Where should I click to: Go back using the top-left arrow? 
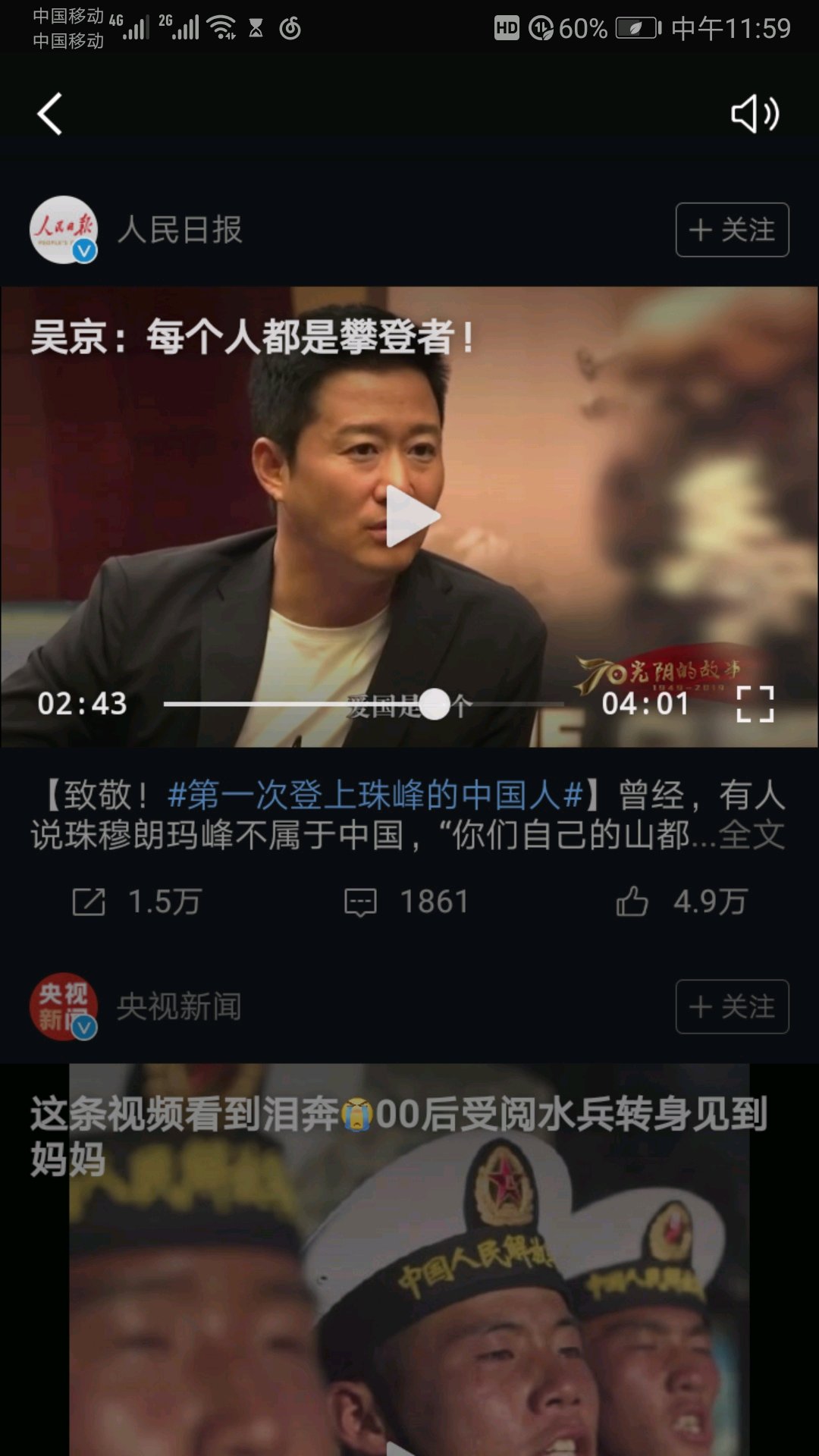click(50, 115)
